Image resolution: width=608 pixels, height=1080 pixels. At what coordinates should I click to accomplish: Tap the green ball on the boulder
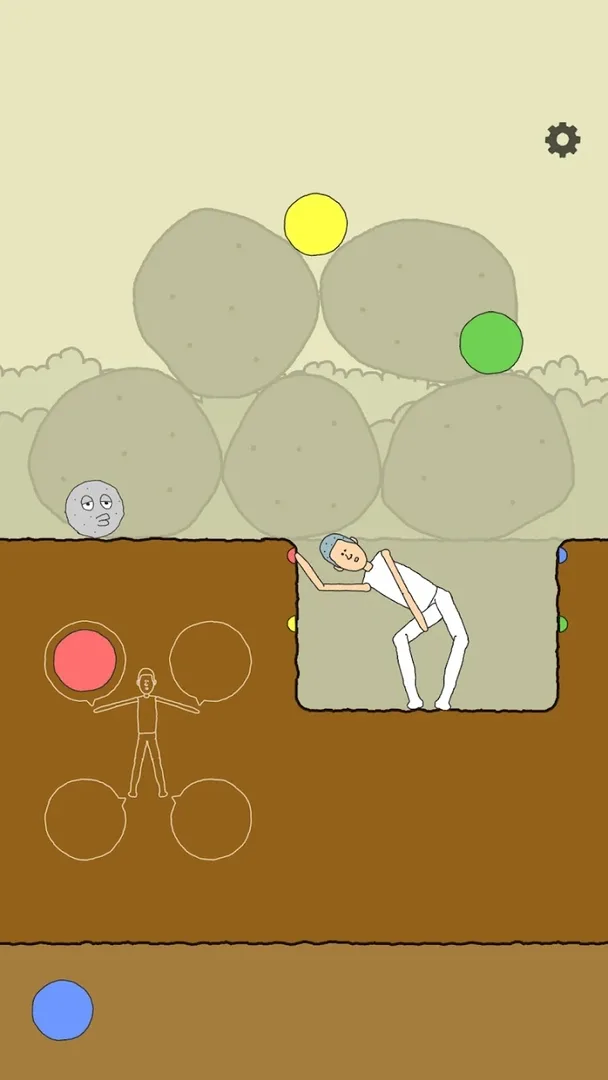(491, 343)
